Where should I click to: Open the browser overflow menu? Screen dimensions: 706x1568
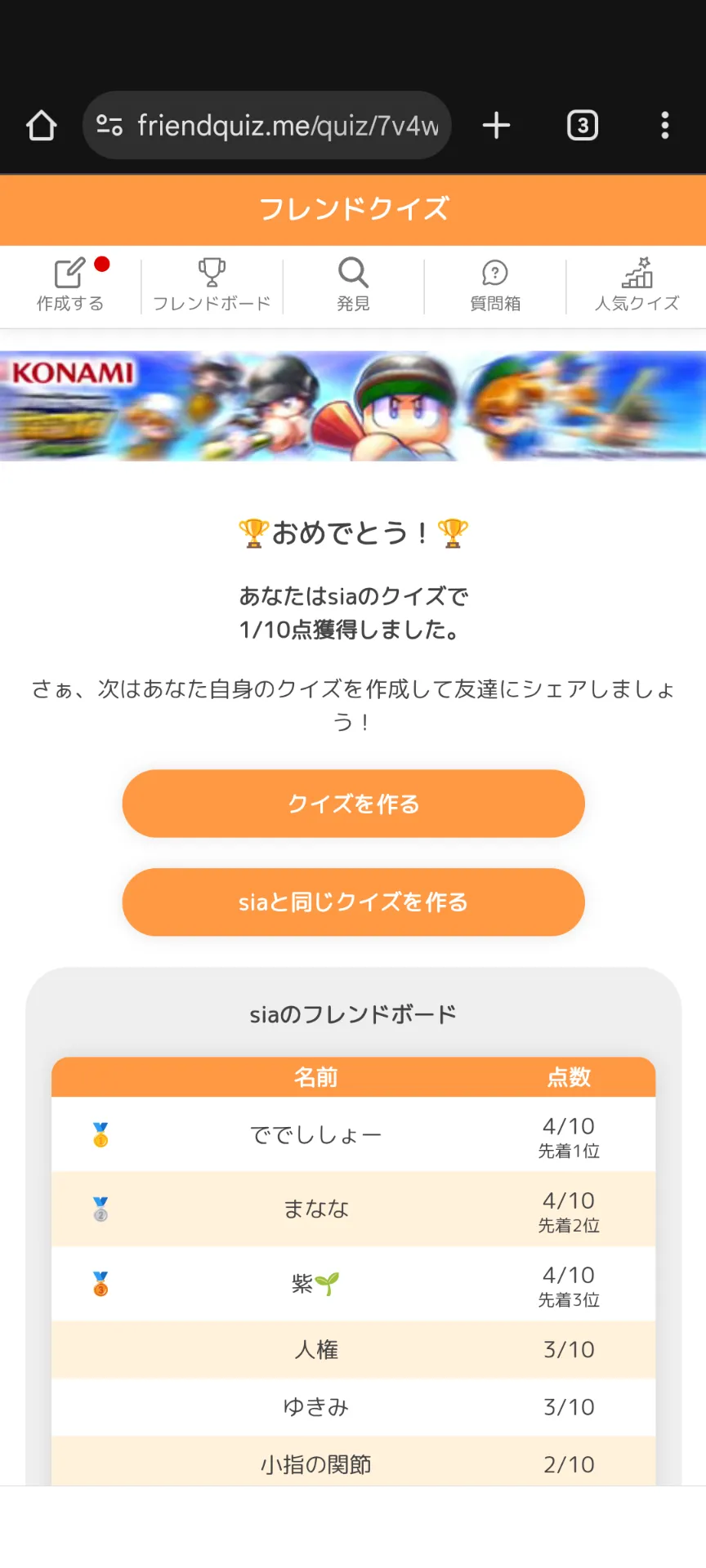tap(665, 126)
